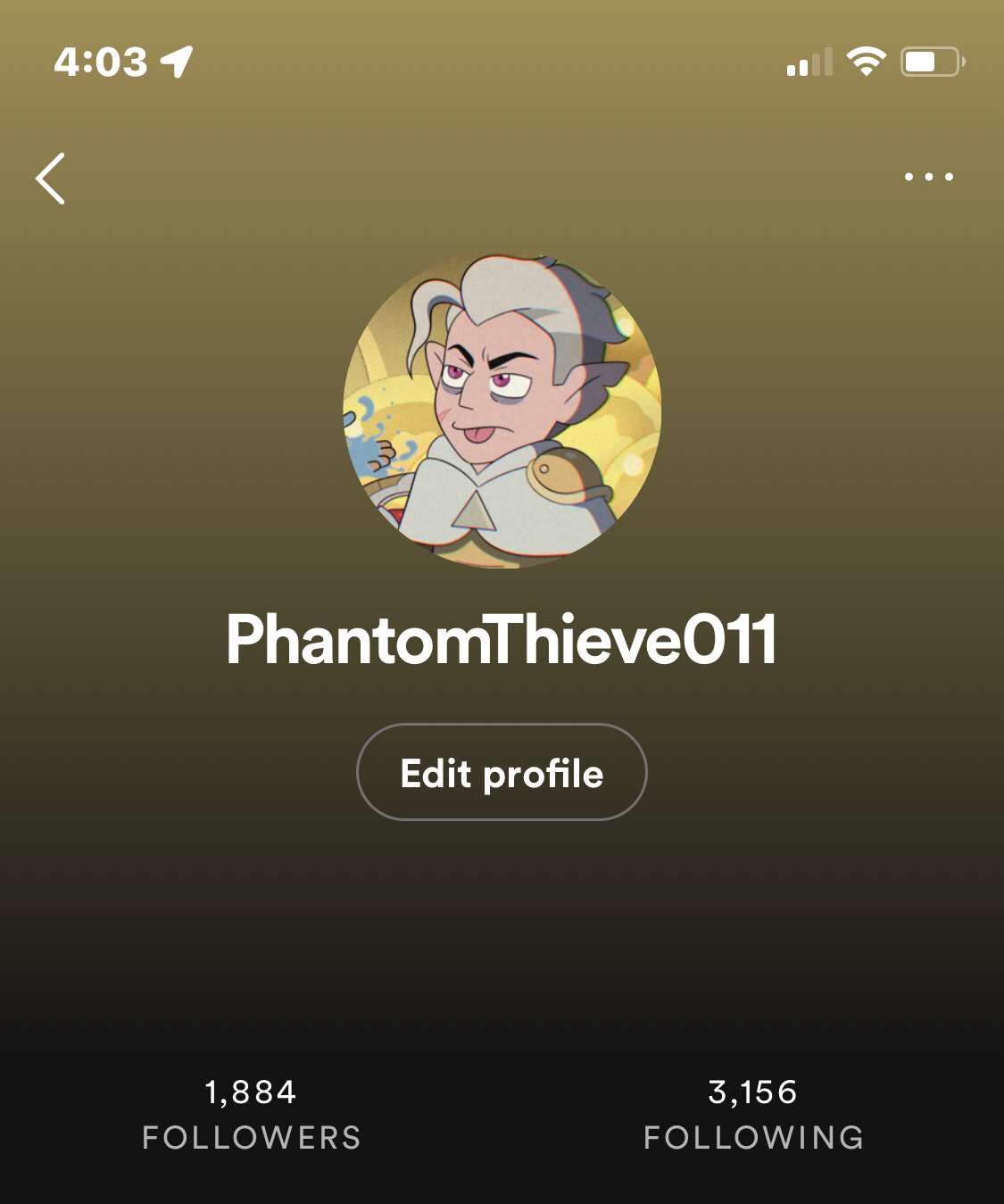
Task: Tap the battery indicator
Action: pos(928,61)
